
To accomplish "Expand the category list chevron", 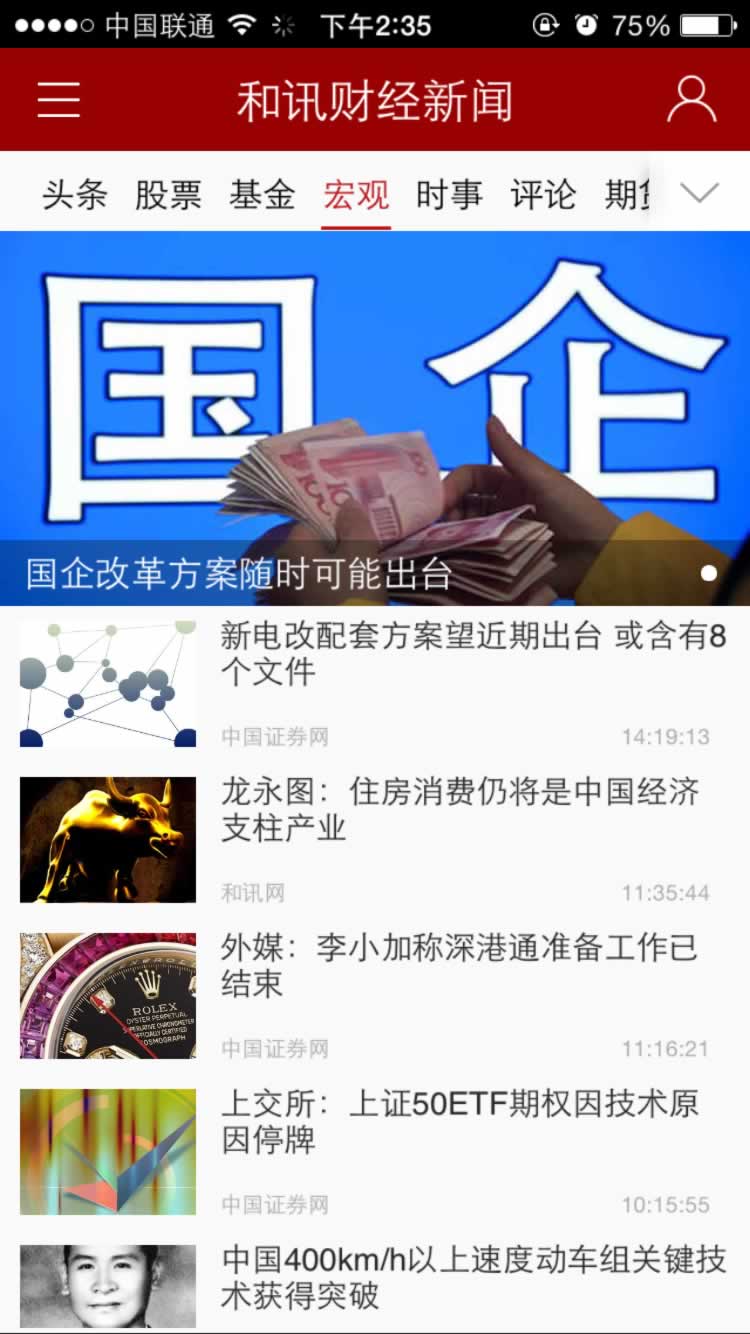I will click(x=699, y=193).
